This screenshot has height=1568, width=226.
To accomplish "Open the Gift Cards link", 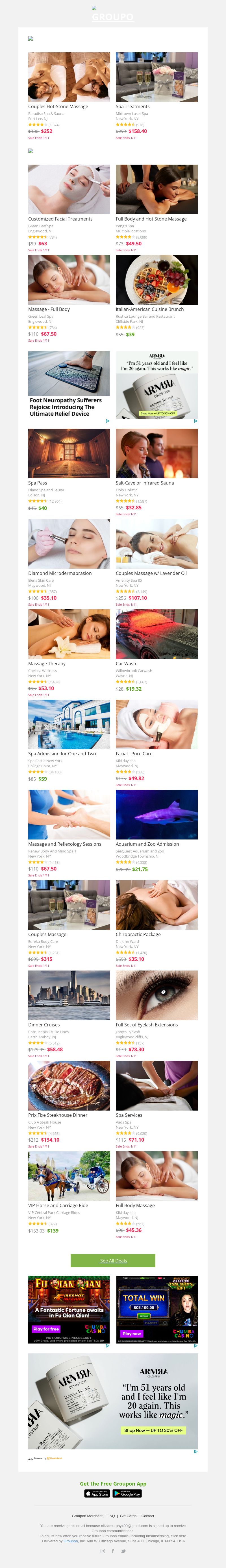I will tap(128, 1516).
